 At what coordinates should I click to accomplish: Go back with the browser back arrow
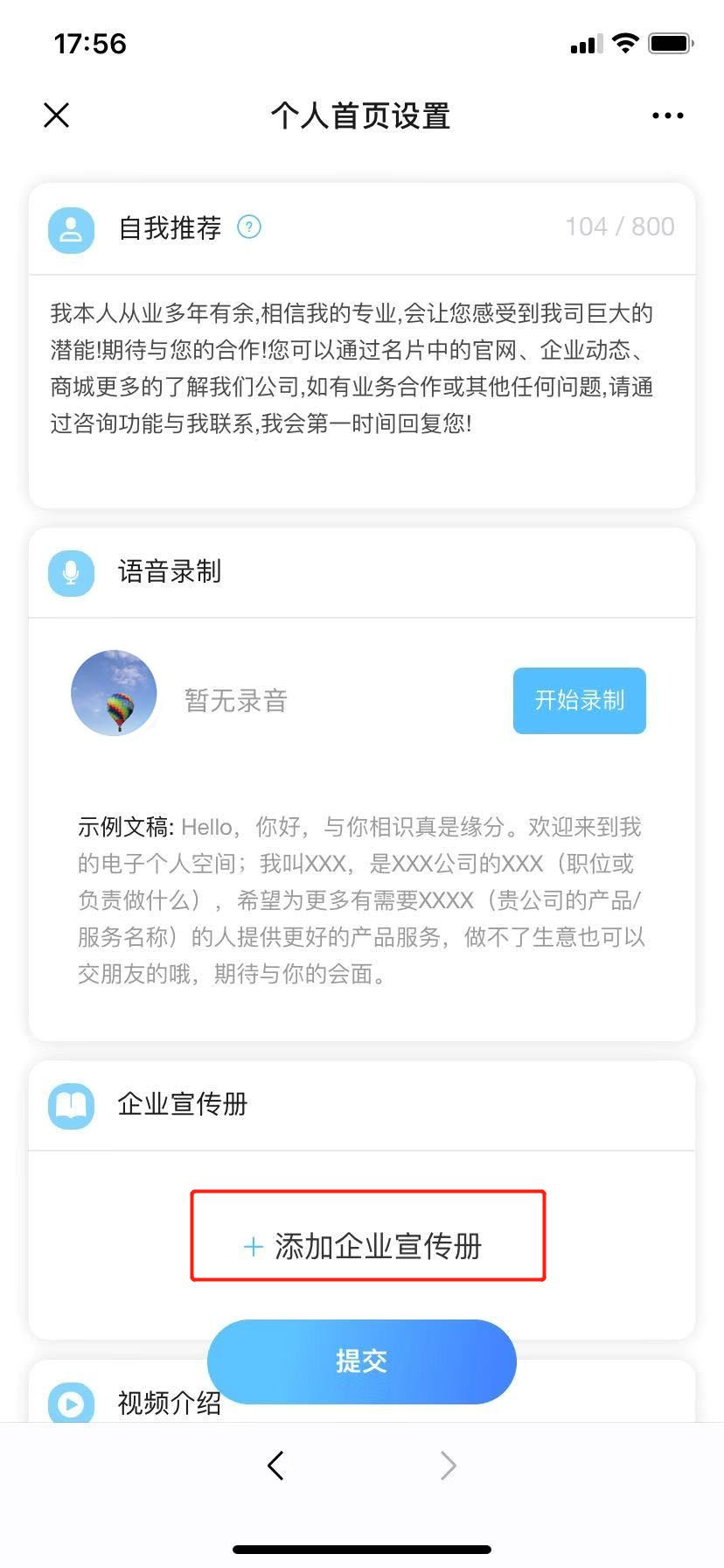tap(276, 1466)
